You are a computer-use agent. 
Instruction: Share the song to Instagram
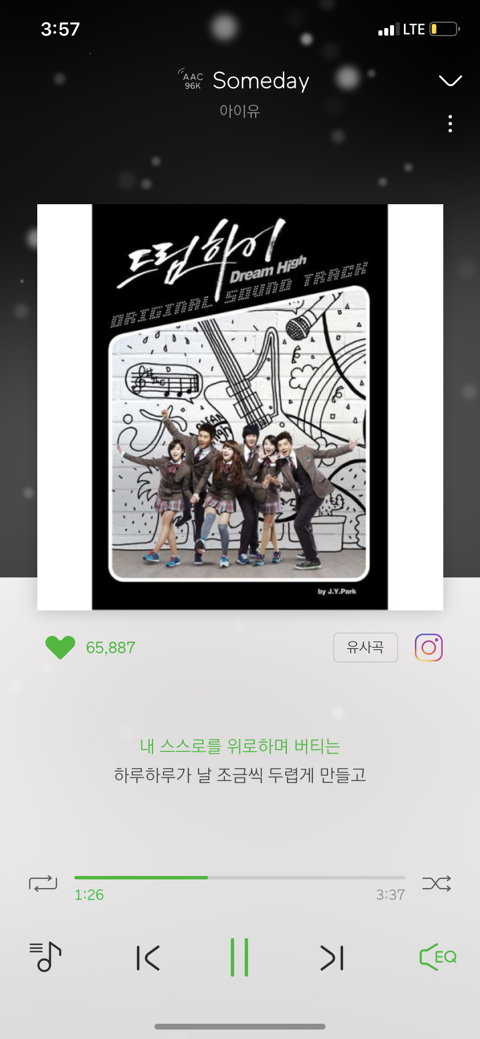[x=429, y=647]
